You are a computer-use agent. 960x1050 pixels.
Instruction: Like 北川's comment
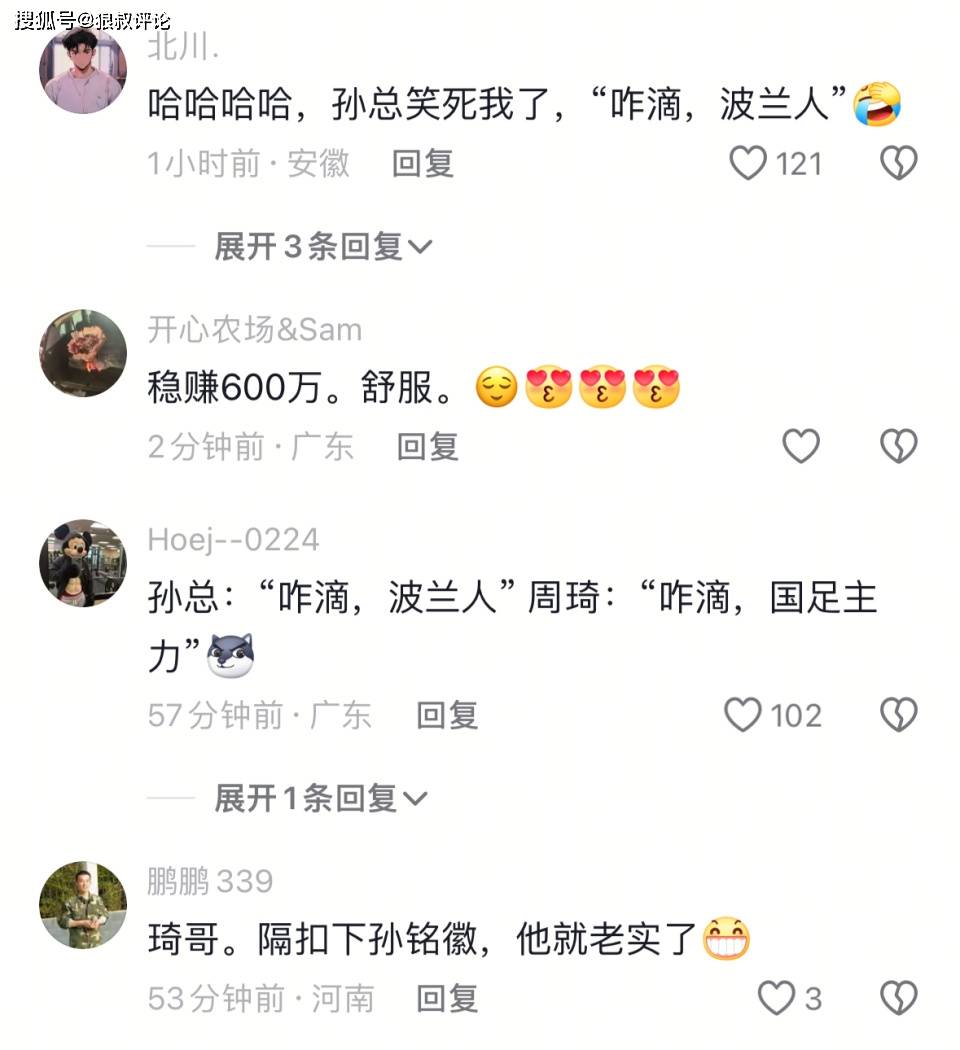[x=748, y=163]
